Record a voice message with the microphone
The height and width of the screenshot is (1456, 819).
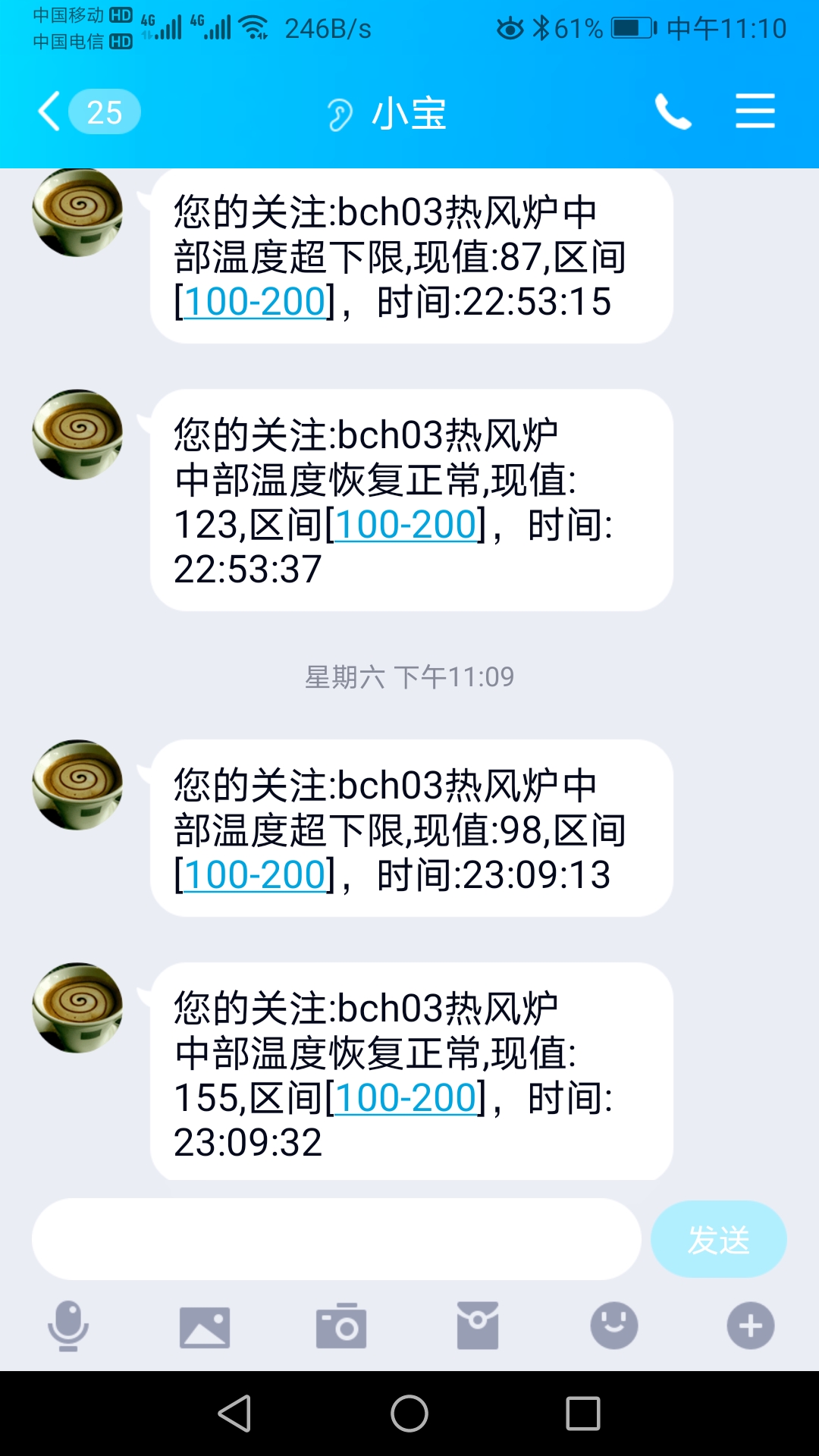click(x=68, y=1326)
